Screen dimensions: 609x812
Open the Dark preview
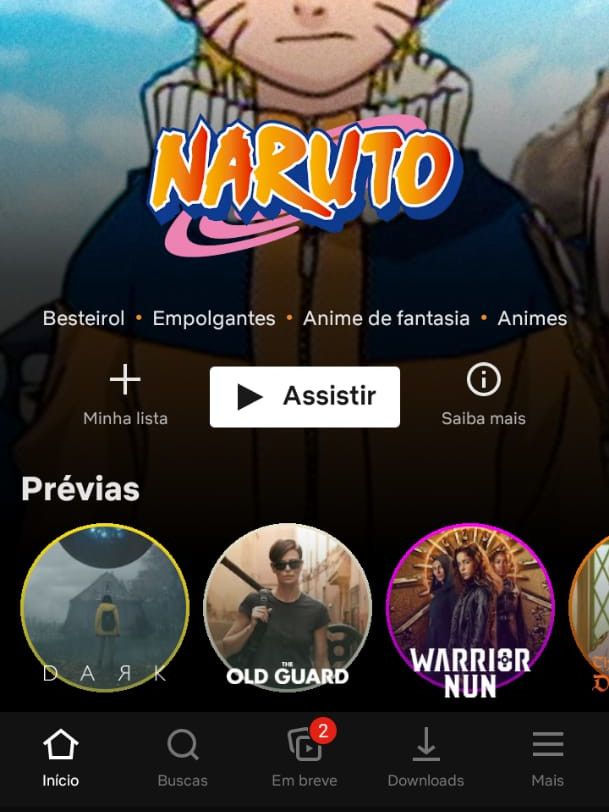pyautogui.click(x=104, y=608)
